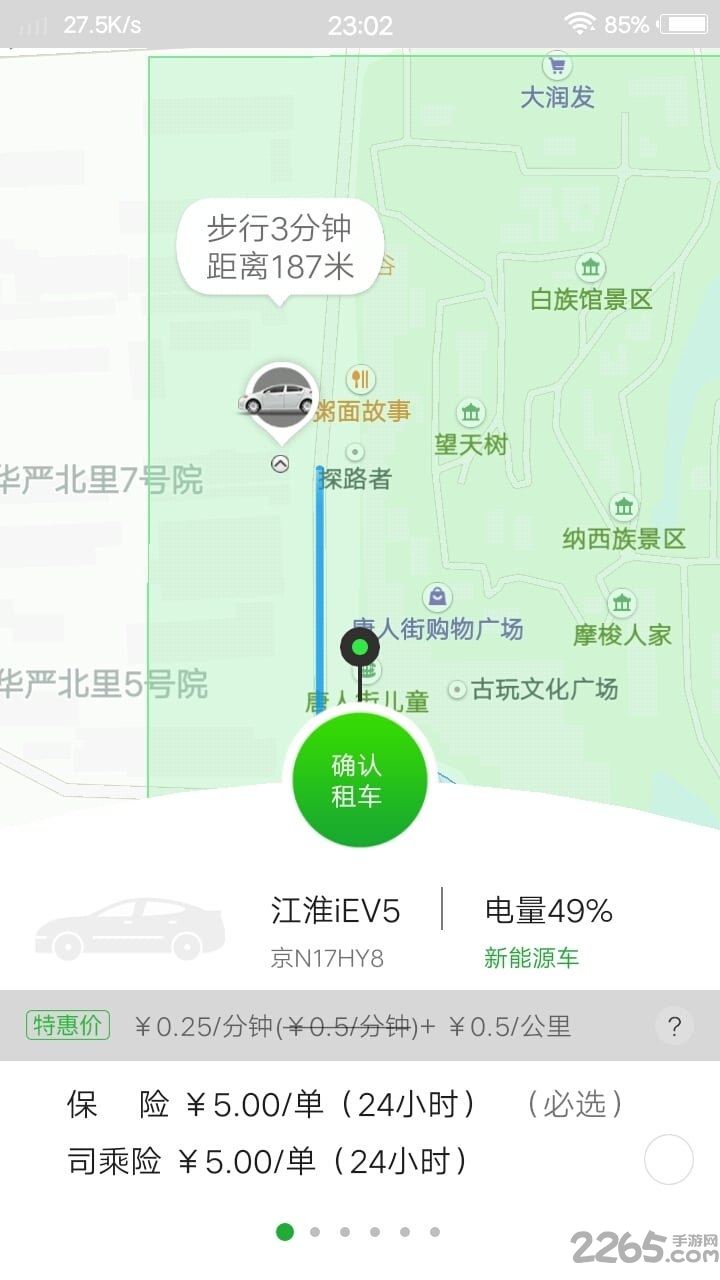This screenshot has width=720, height=1280.
Task: Select the 司乘险 insurance option circle
Action: click(x=668, y=1160)
